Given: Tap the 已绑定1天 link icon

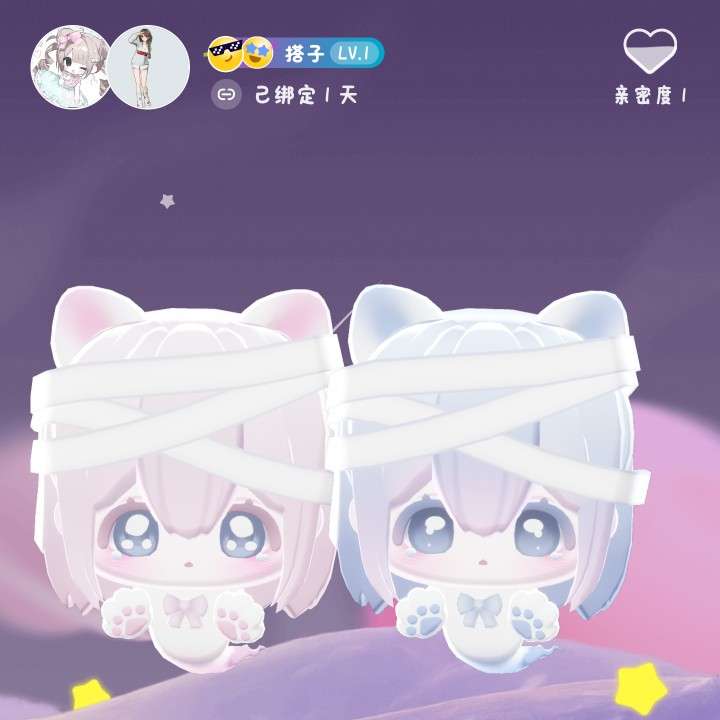Looking at the screenshot, I should [226, 95].
